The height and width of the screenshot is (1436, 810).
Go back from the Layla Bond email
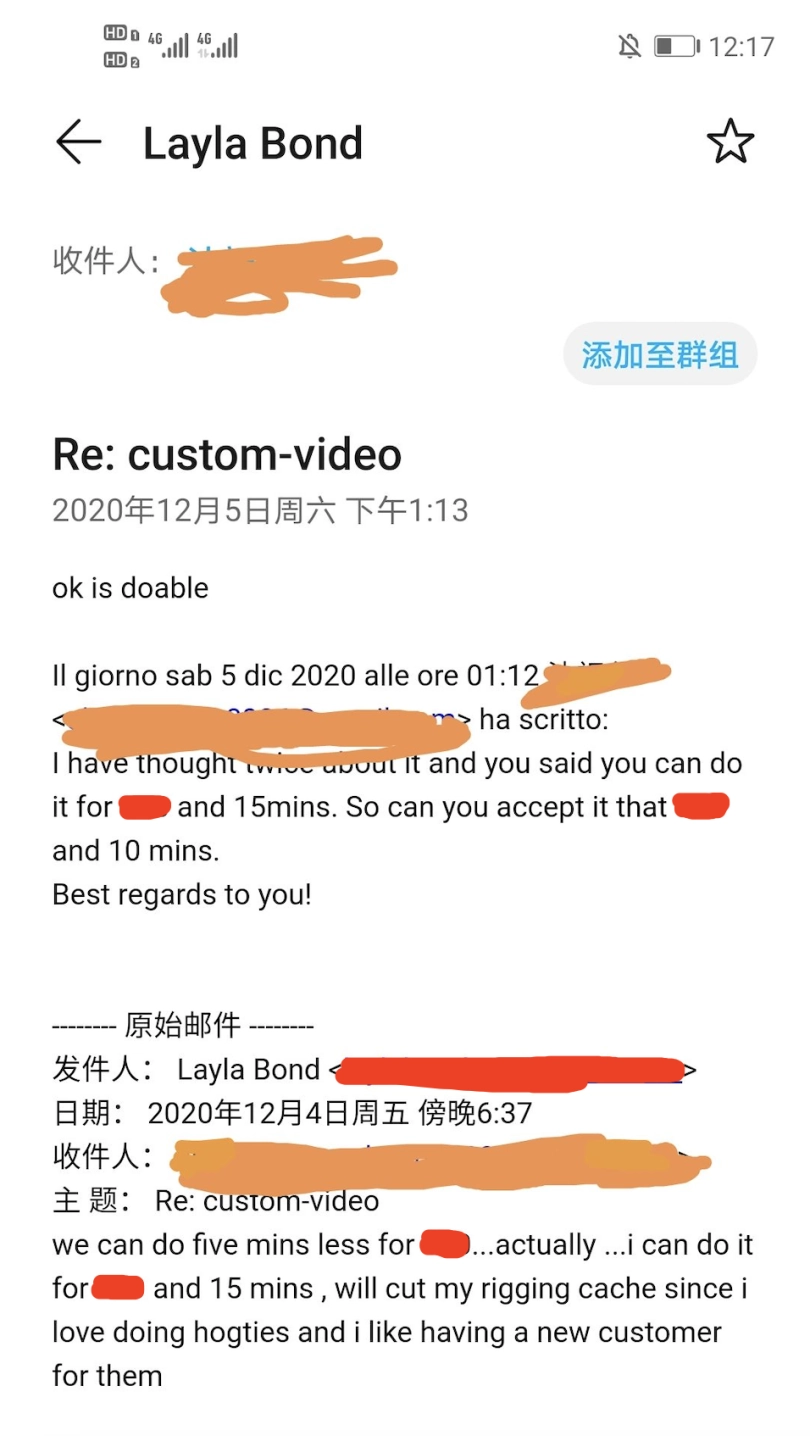pos(78,143)
